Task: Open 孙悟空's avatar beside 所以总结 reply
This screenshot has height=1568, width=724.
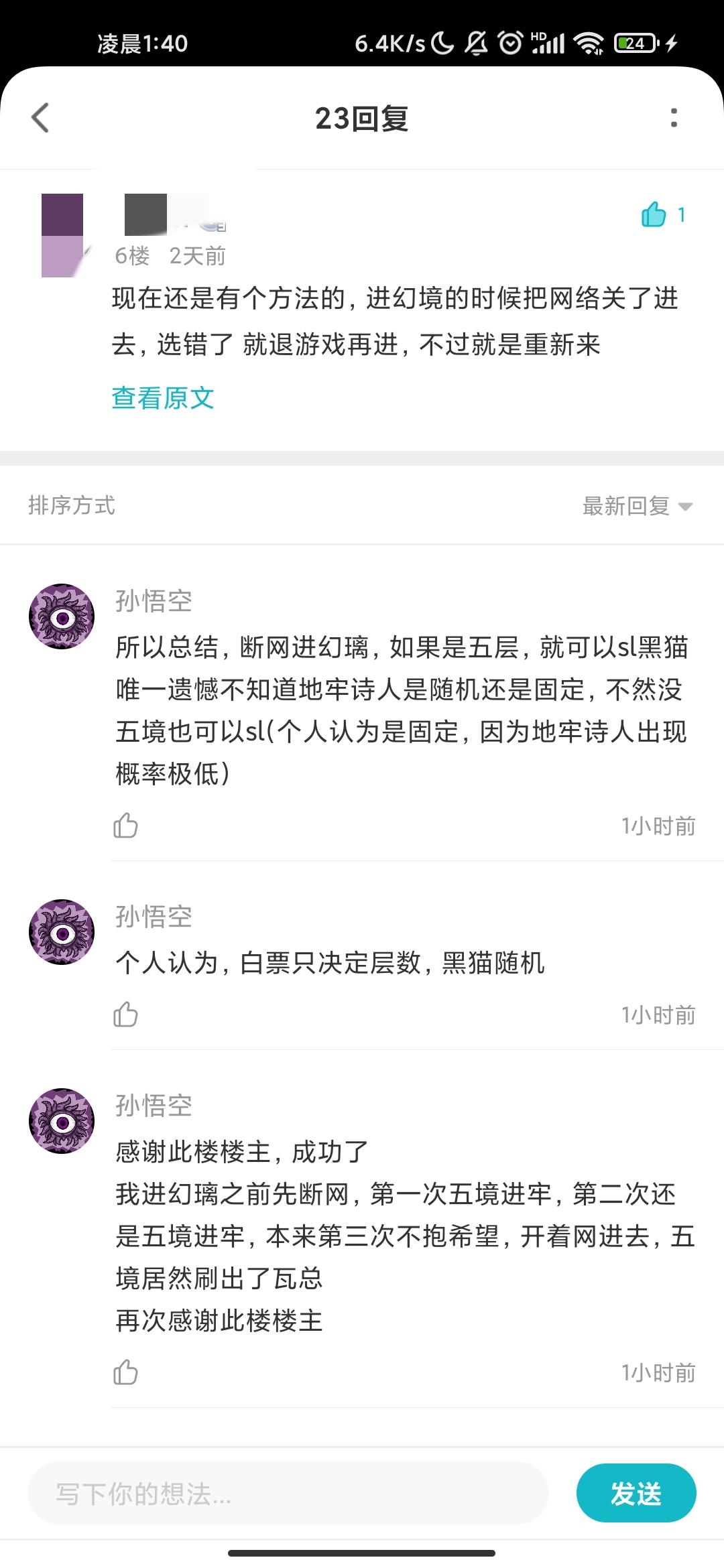Action: [62, 616]
